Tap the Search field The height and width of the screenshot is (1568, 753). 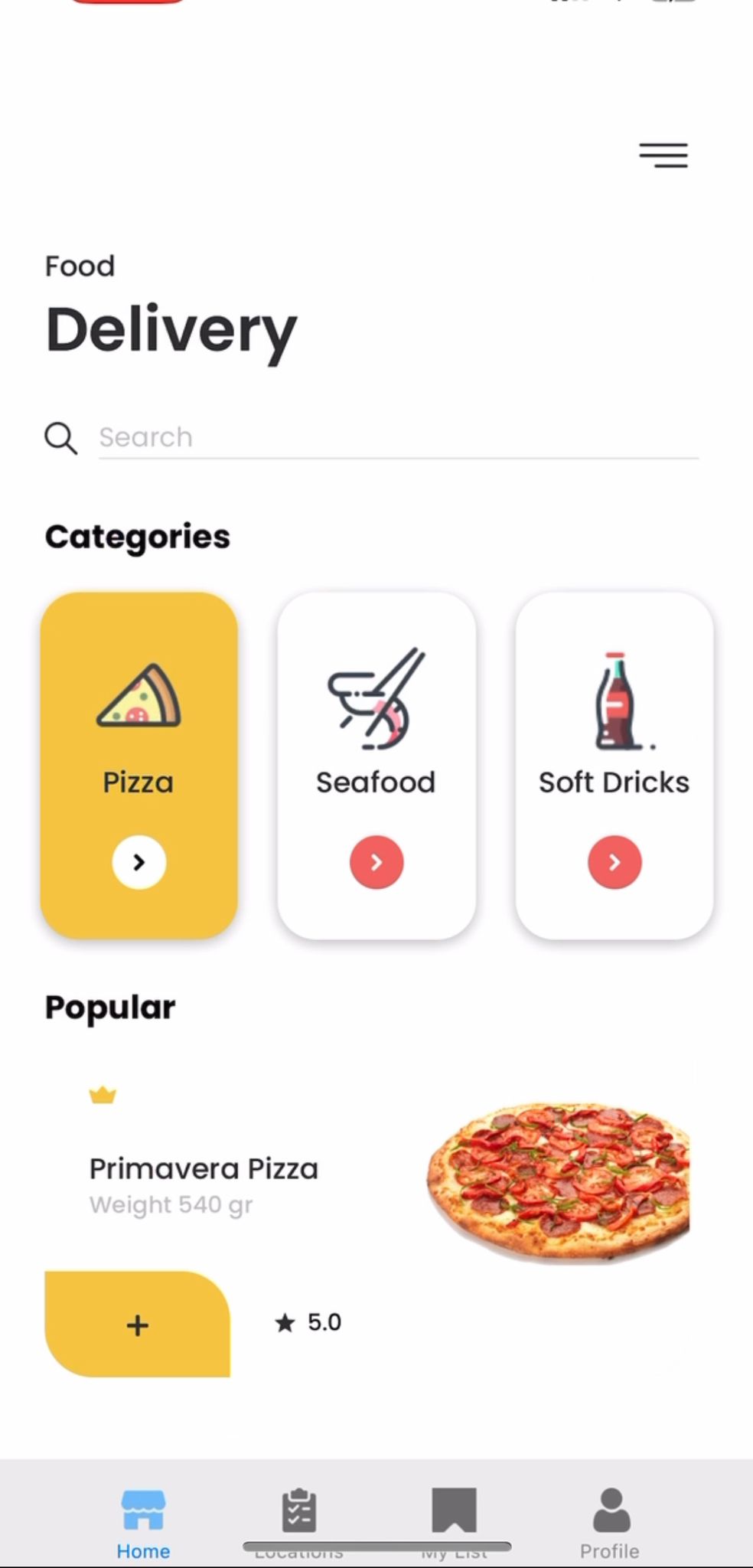398,437
